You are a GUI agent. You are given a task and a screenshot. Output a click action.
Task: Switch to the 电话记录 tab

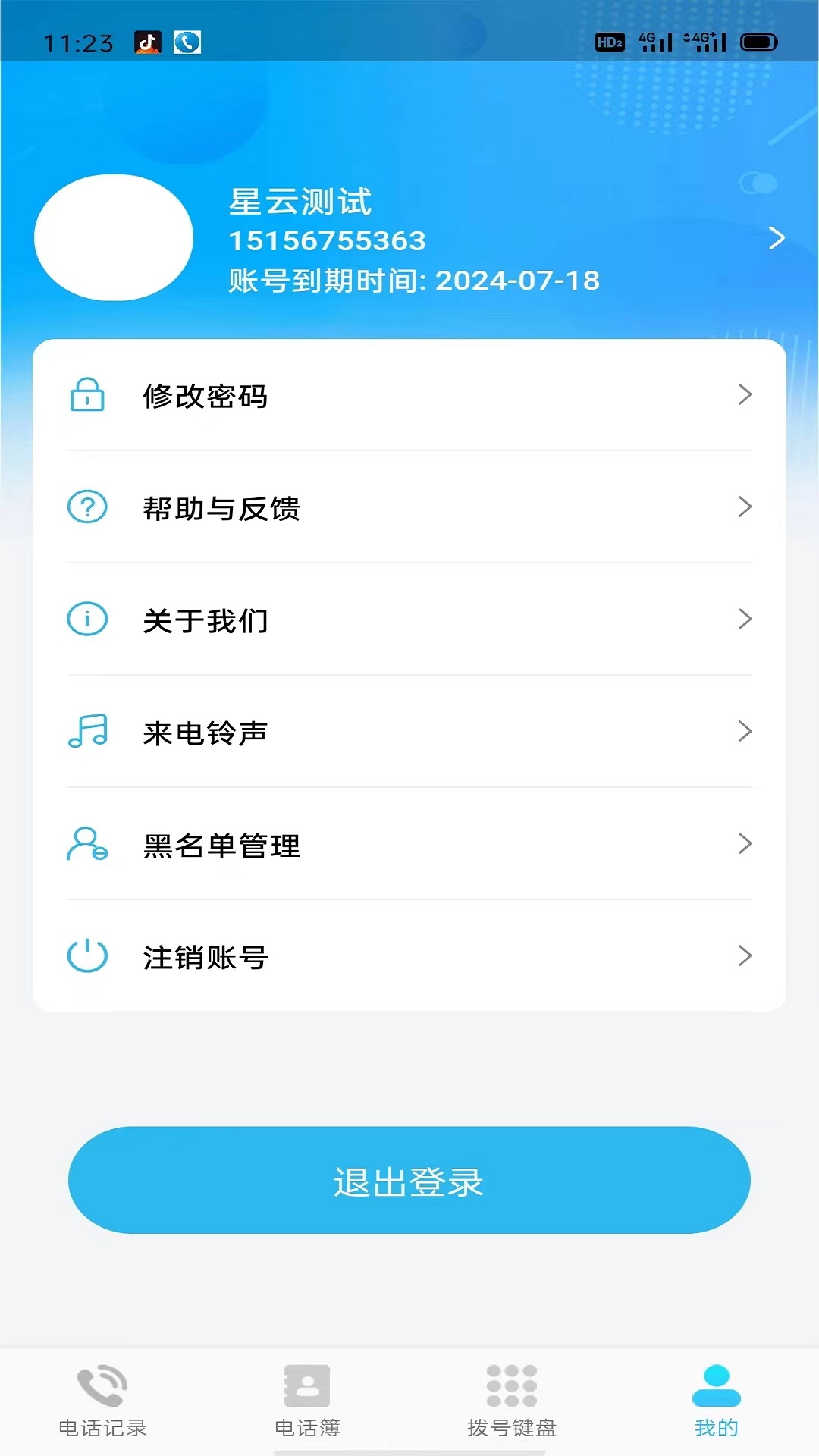102,1401
